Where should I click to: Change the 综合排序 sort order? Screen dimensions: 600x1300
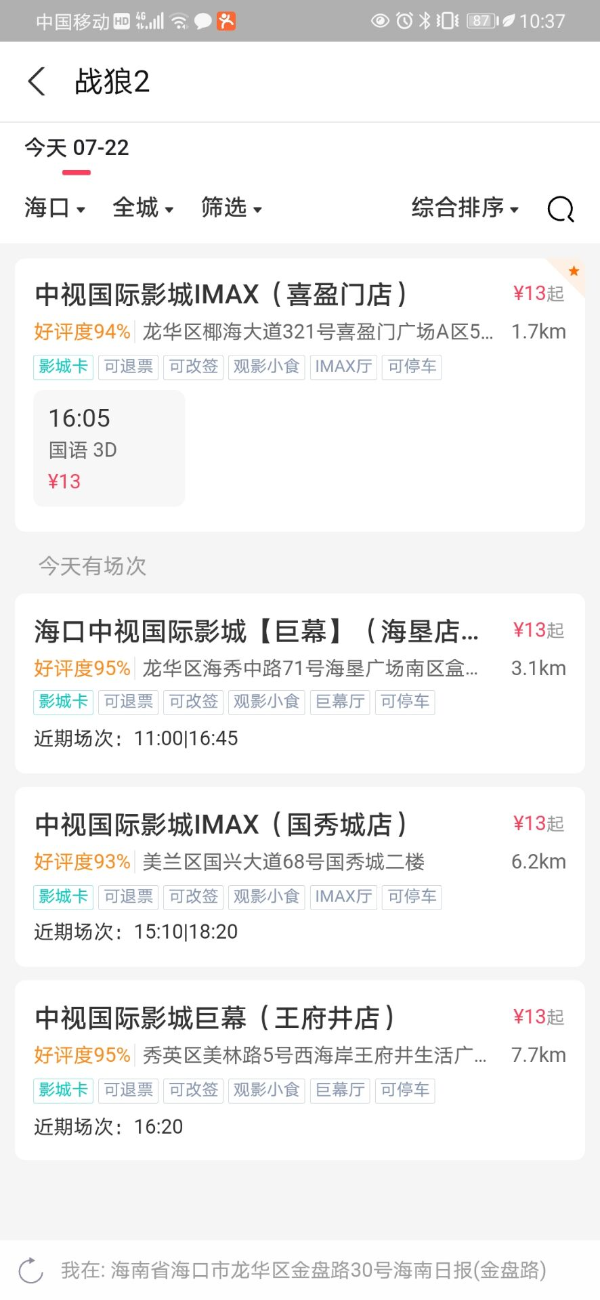(x=465, y=208)
